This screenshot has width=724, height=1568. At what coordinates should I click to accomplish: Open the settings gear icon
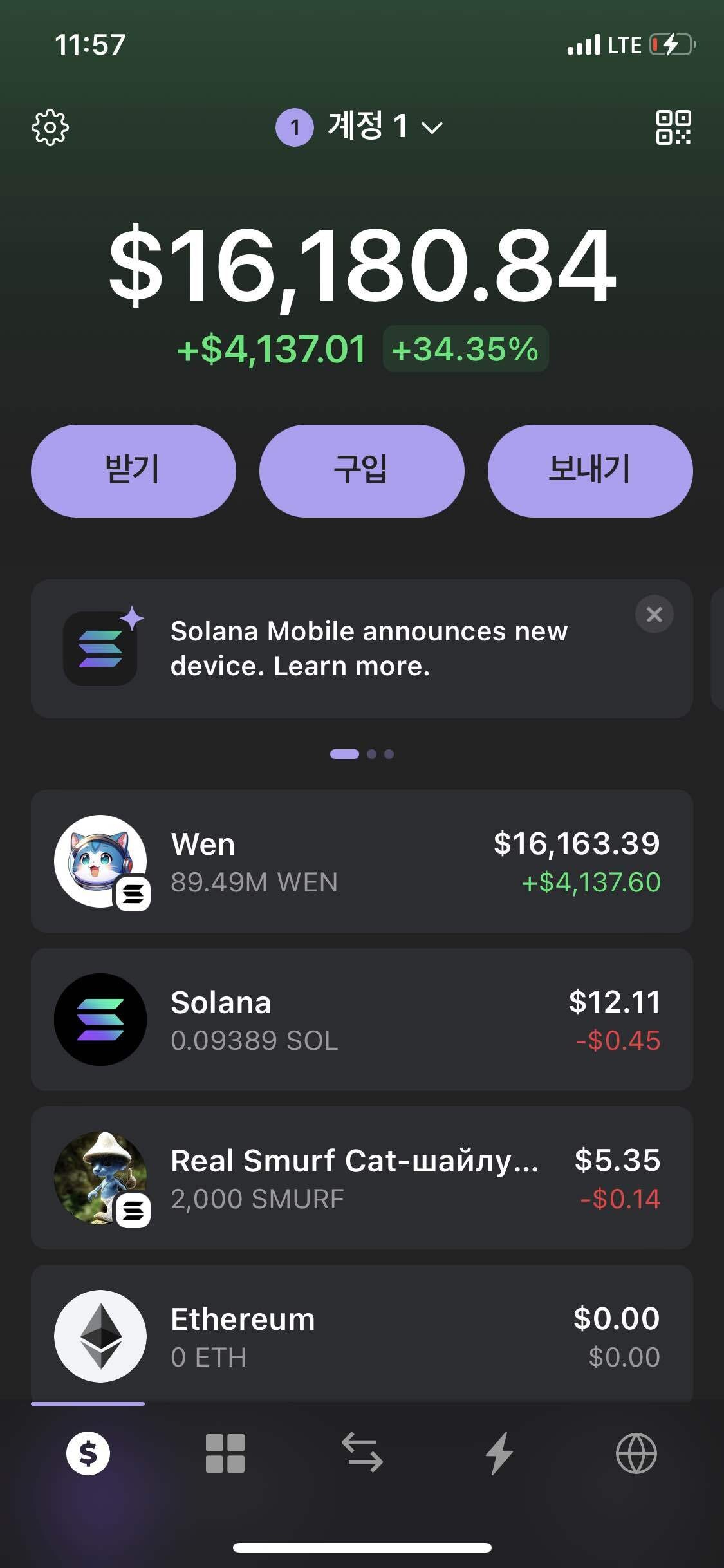50,127
